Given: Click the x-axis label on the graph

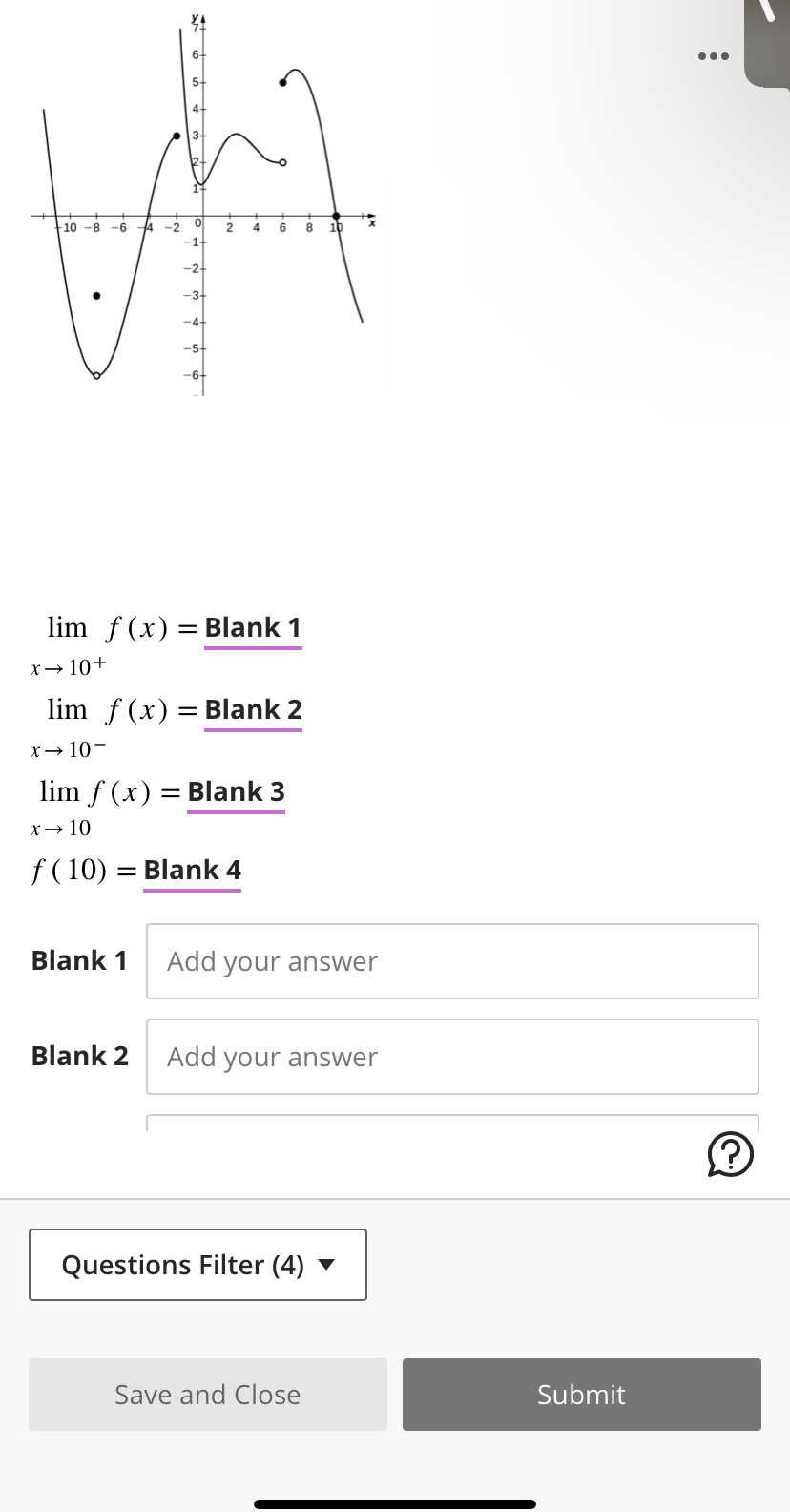Looking at the screenshot, I should (372, 222).
